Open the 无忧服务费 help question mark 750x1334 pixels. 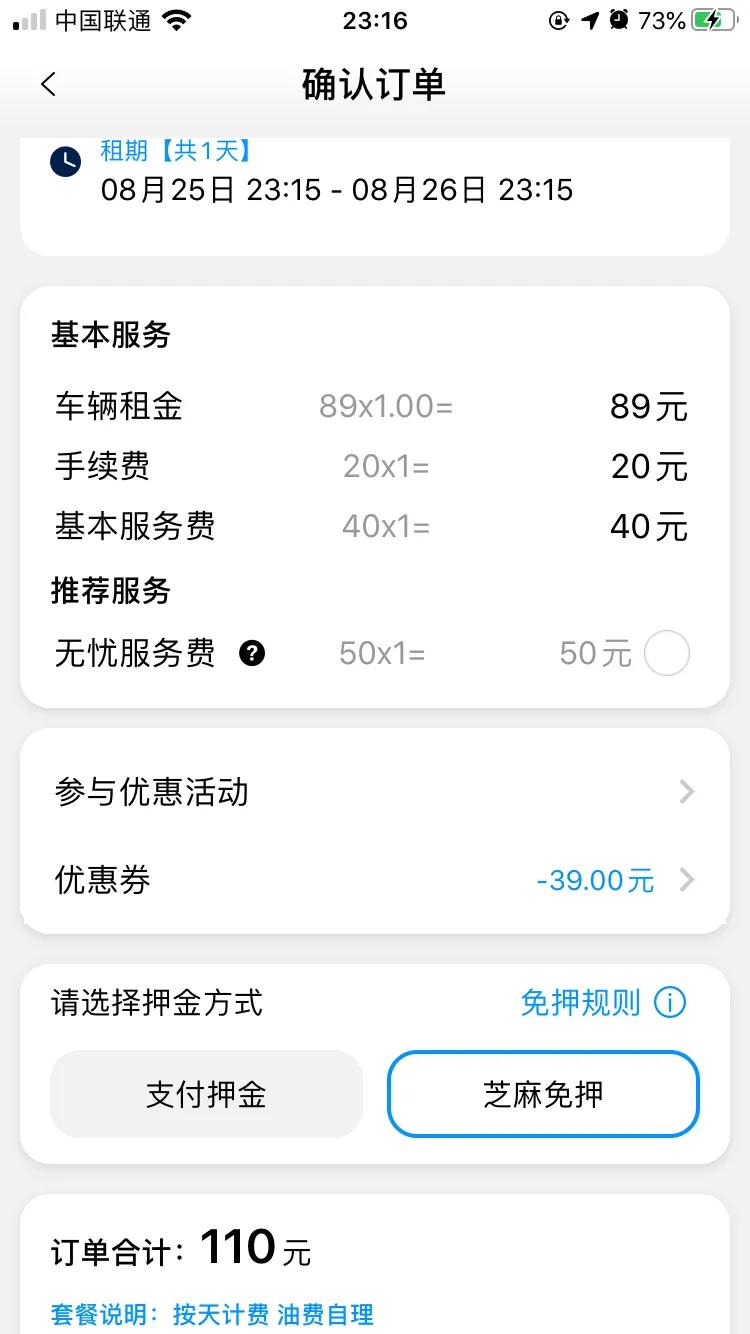click(253, 653)
